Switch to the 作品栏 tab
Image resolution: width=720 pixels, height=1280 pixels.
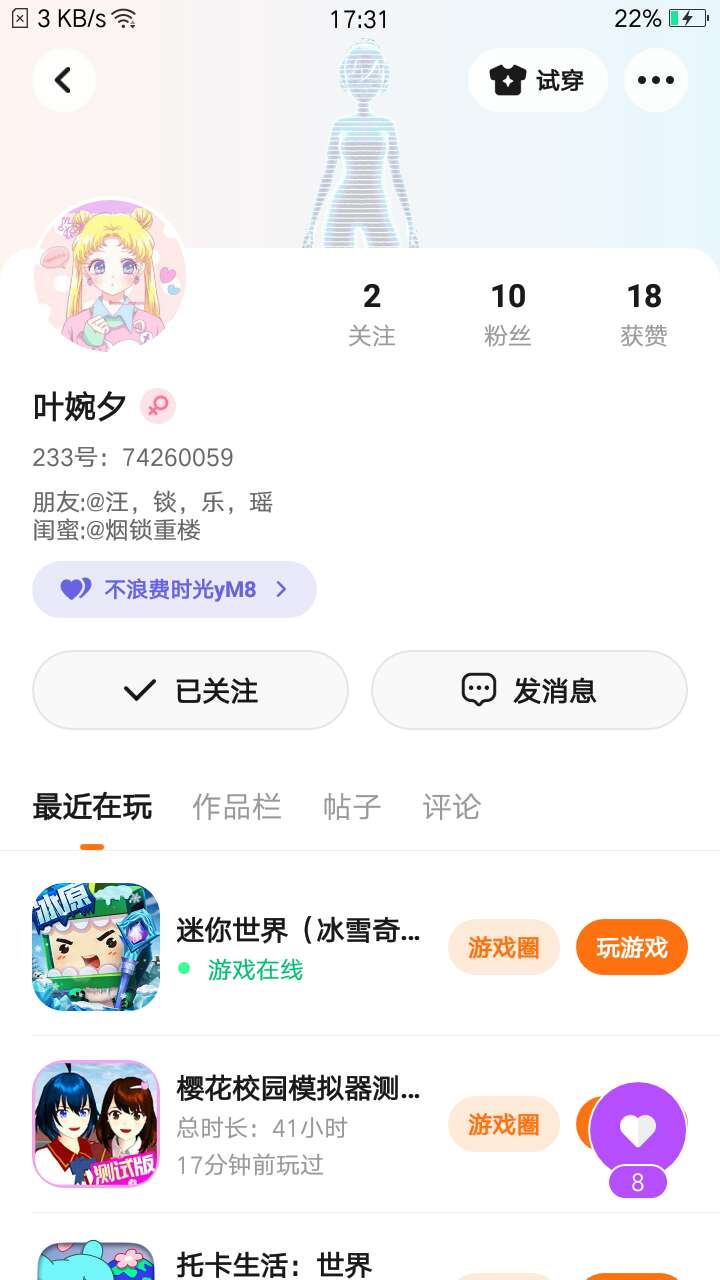pyautogui.click(x=237, y=807)
